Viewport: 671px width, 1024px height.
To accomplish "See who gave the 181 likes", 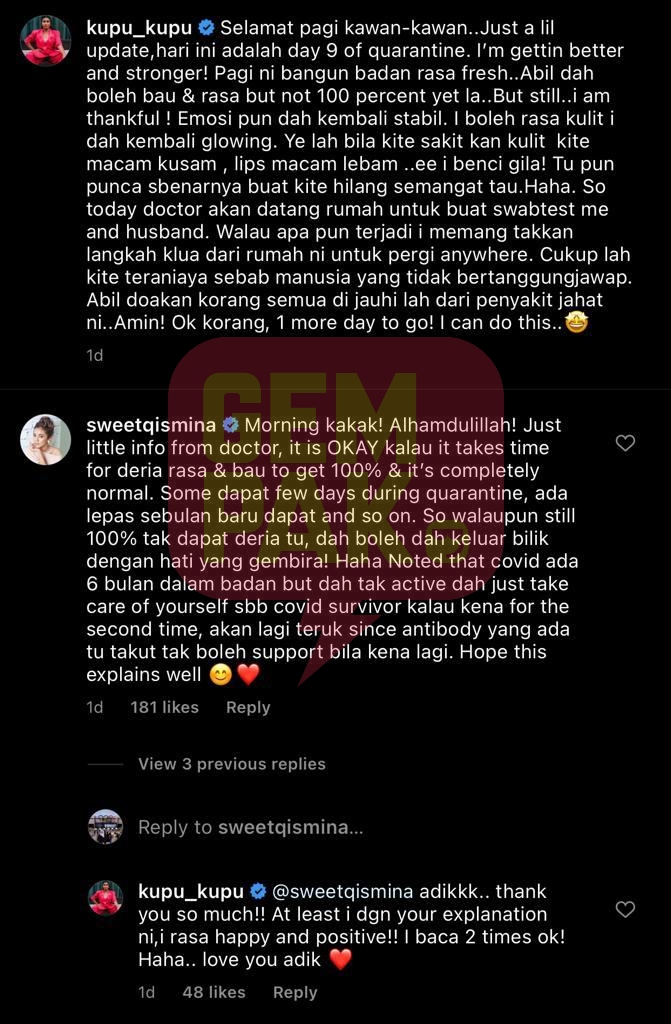I will pos(166,707).
